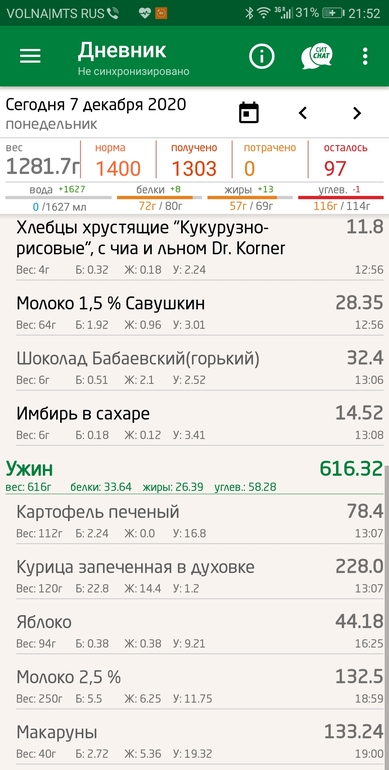This screenshot has width=389, height=770.
Task: Go to the previous day arrow
Action: click(303, 113)
